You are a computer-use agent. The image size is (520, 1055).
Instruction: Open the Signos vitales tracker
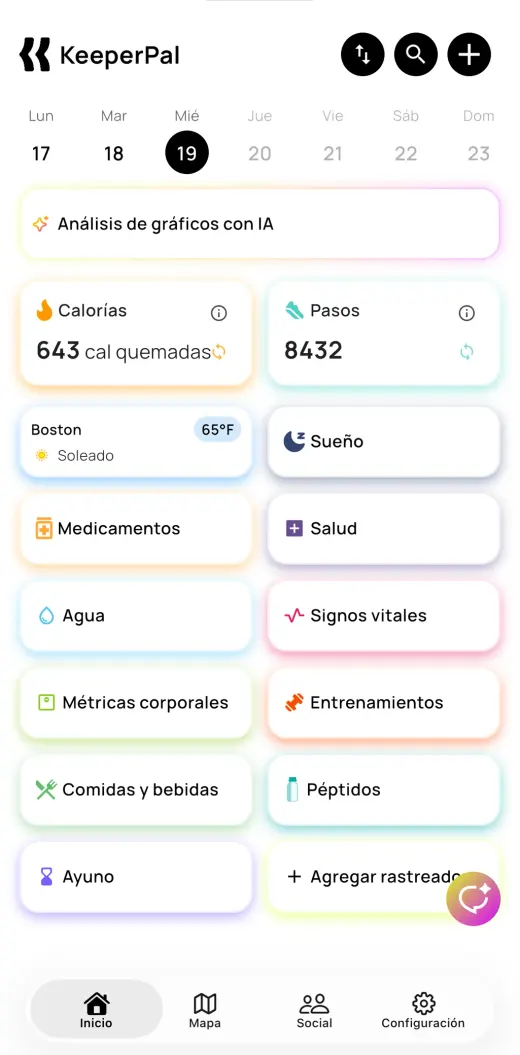pyautogui.click(x=383, y=616)
